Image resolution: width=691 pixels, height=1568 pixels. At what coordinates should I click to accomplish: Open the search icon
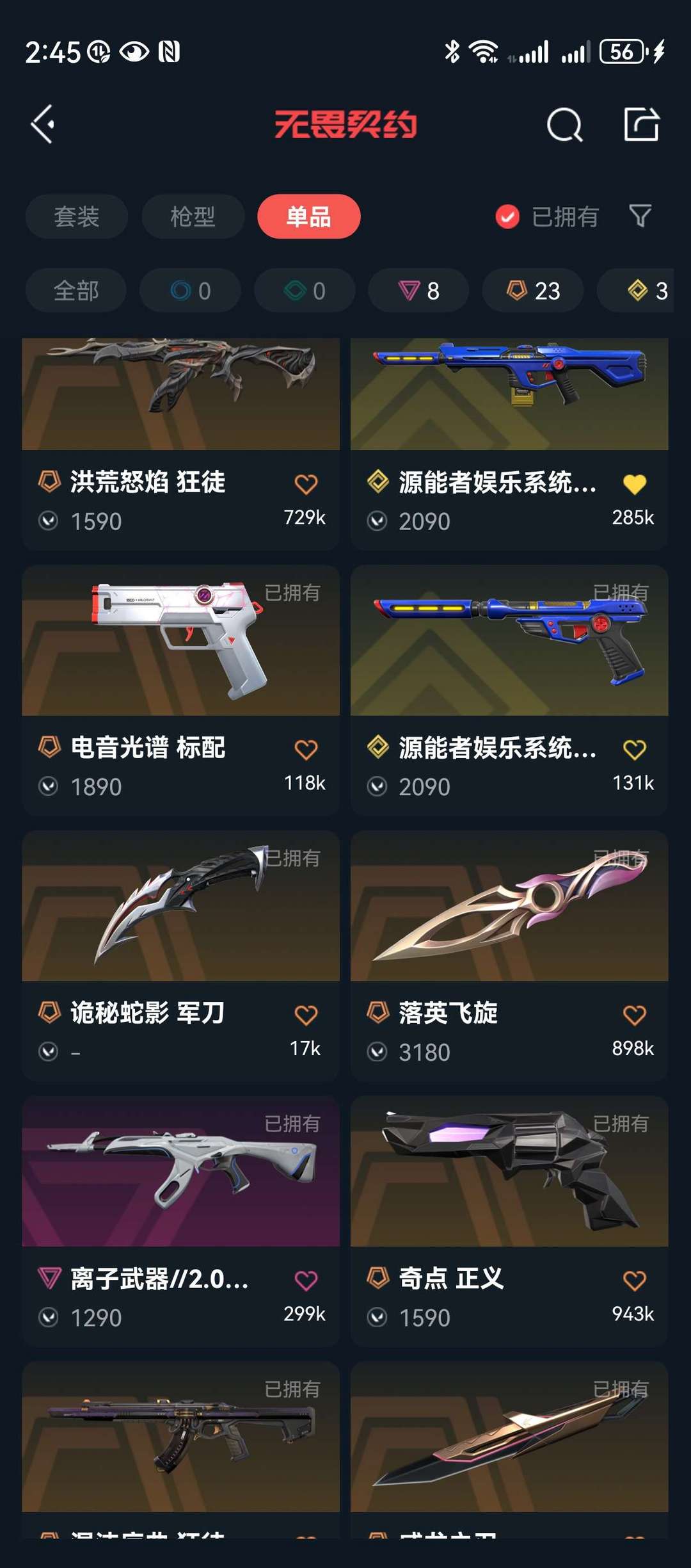564,124
